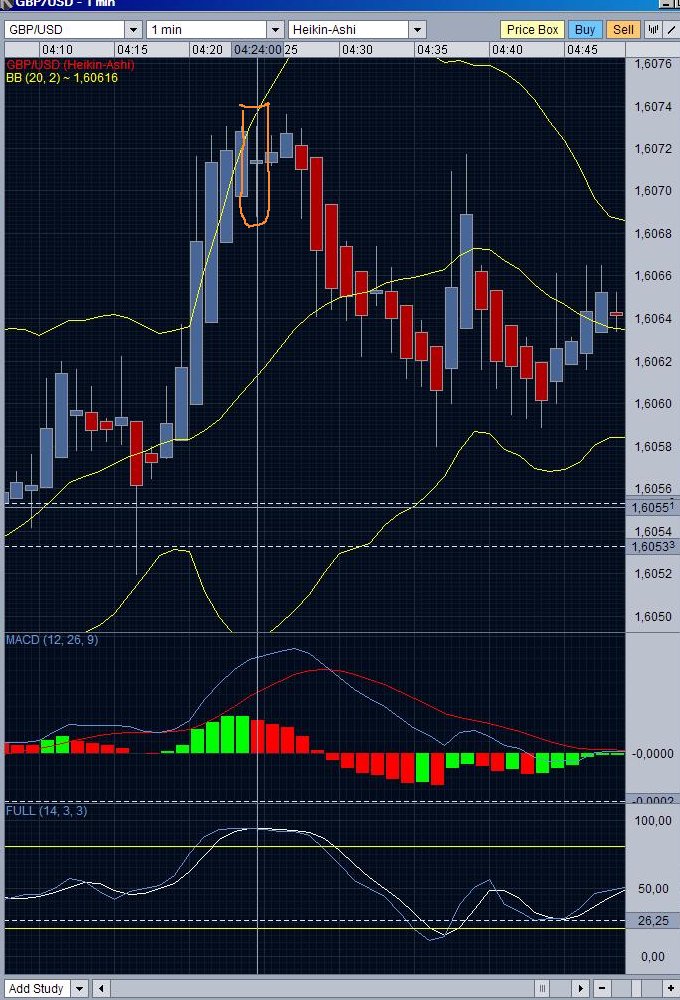680x1000 pixels.
Task: Click the Buy button
Action: pyautogui.click(x=585, y=30)
